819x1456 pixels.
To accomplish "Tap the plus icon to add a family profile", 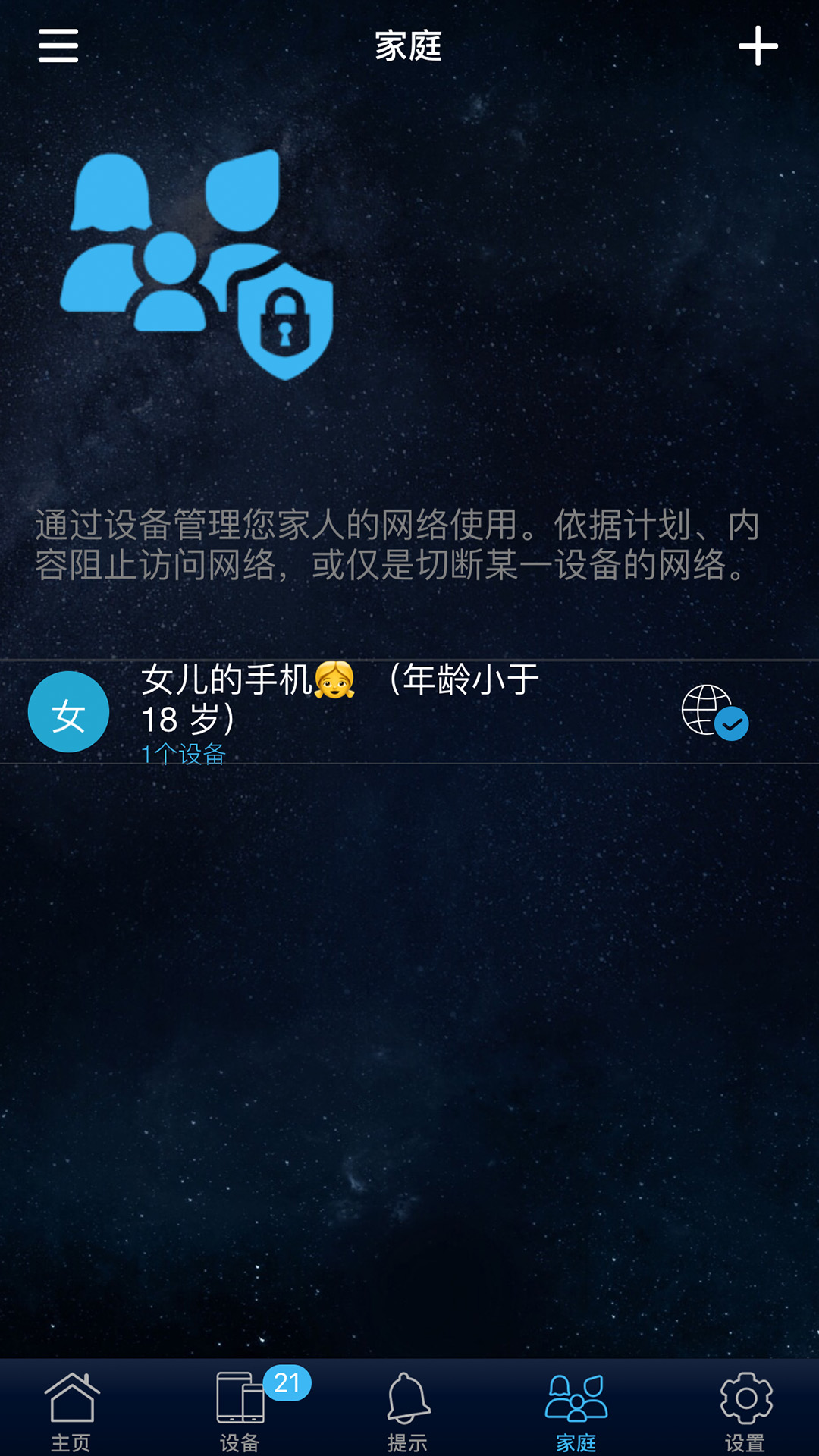I will pyautogui.click(x=759, y=47).
